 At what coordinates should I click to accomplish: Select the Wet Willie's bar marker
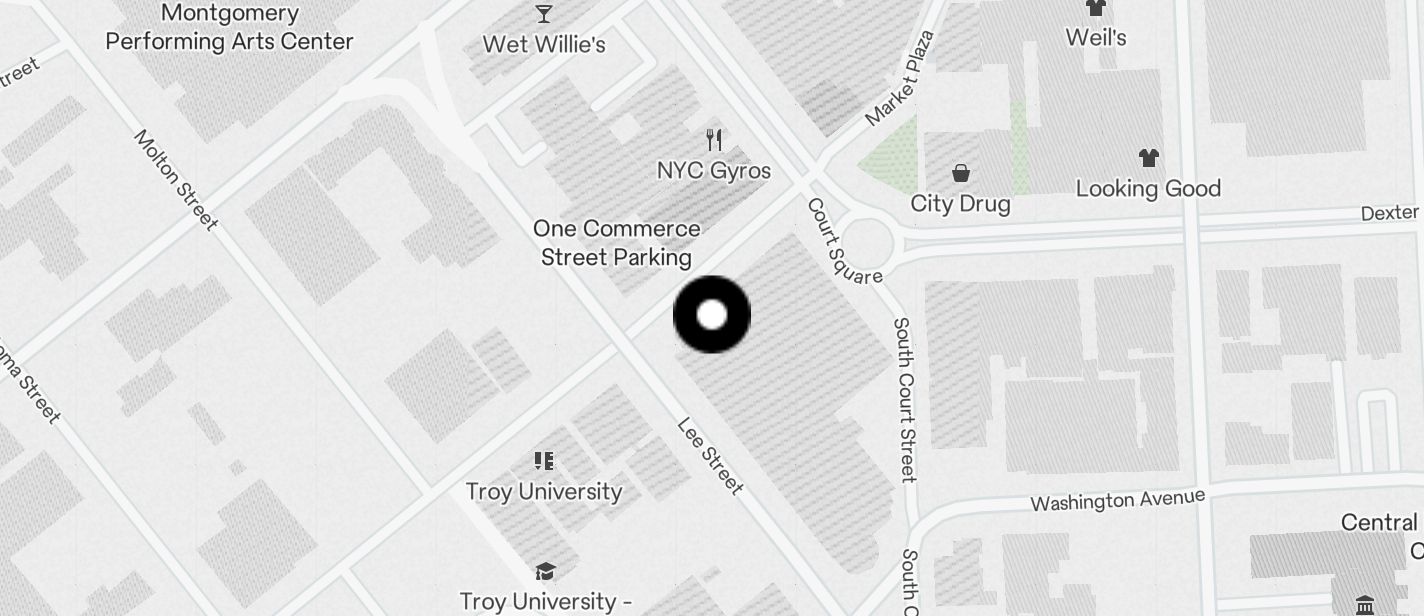coord(544,14)
